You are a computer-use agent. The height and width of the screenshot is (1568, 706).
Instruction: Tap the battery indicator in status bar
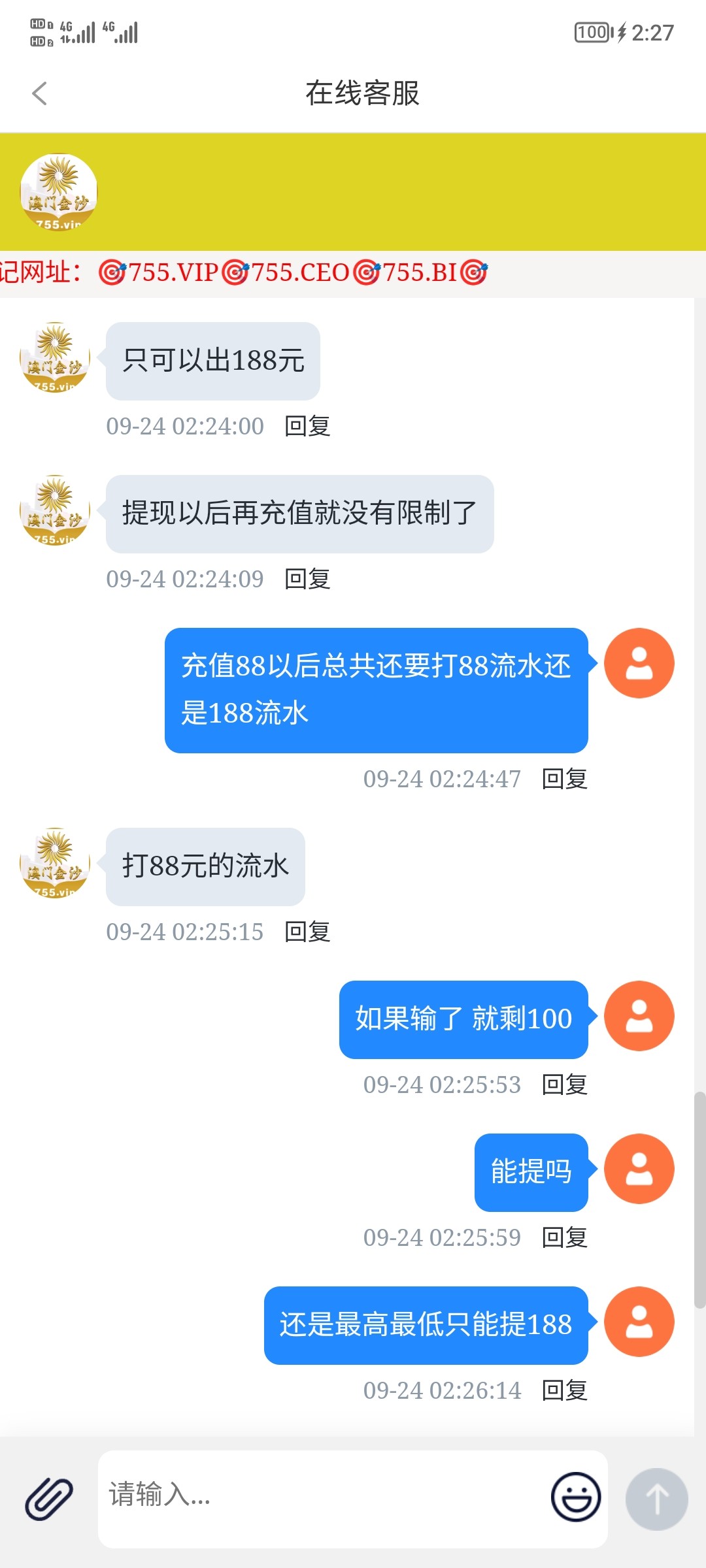click(590, 31)
